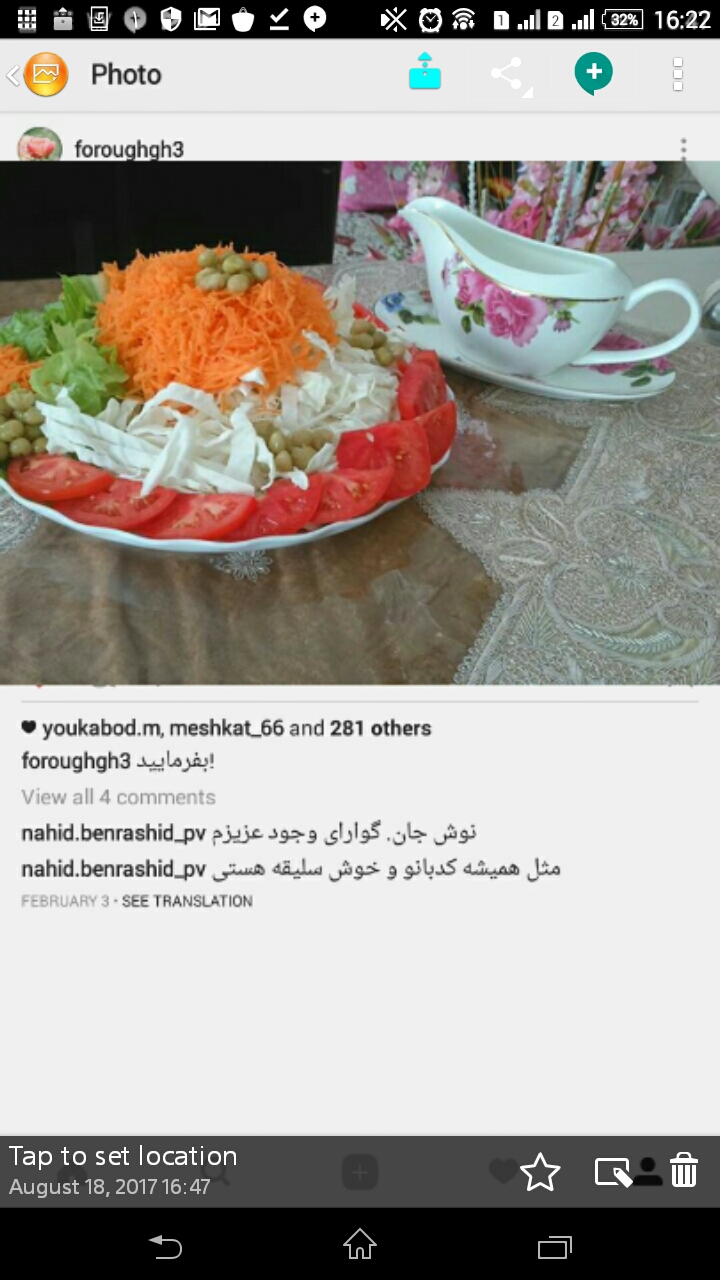Screen dimensions: 720x1280
Task: Tap the green plus bubble icon
Action: tap(593, 74)
